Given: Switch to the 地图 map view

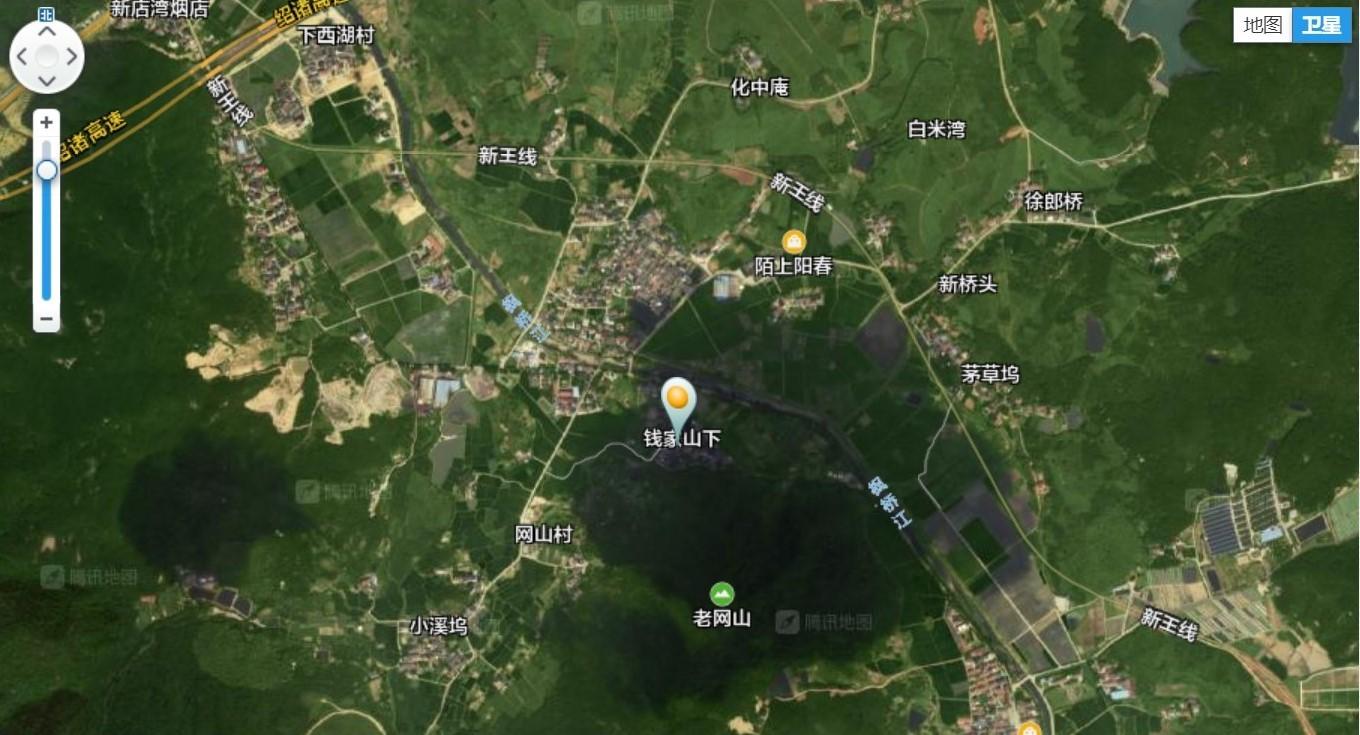Looking at the screenshot, I should tap(1262, 25).
